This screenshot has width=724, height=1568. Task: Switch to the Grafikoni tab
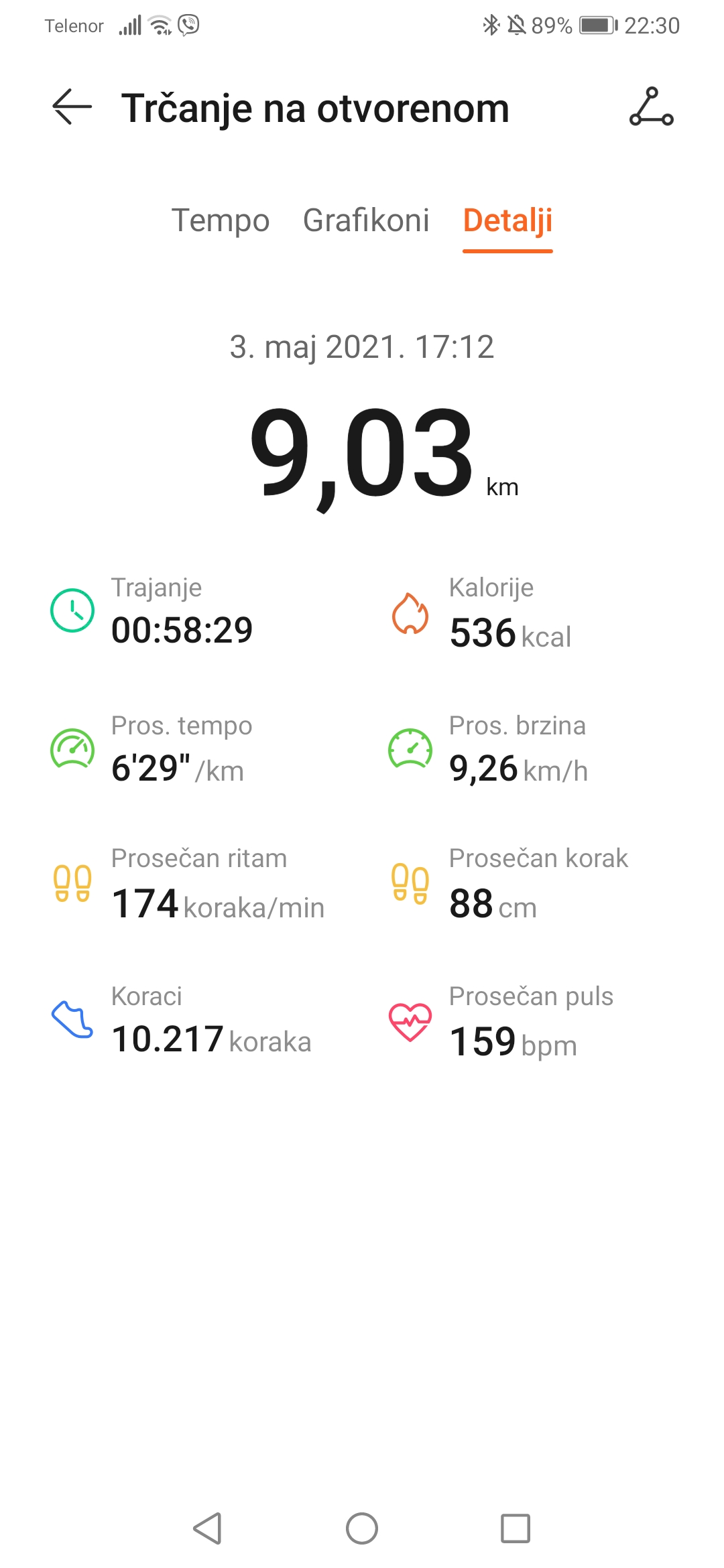[x=366, y=220]
